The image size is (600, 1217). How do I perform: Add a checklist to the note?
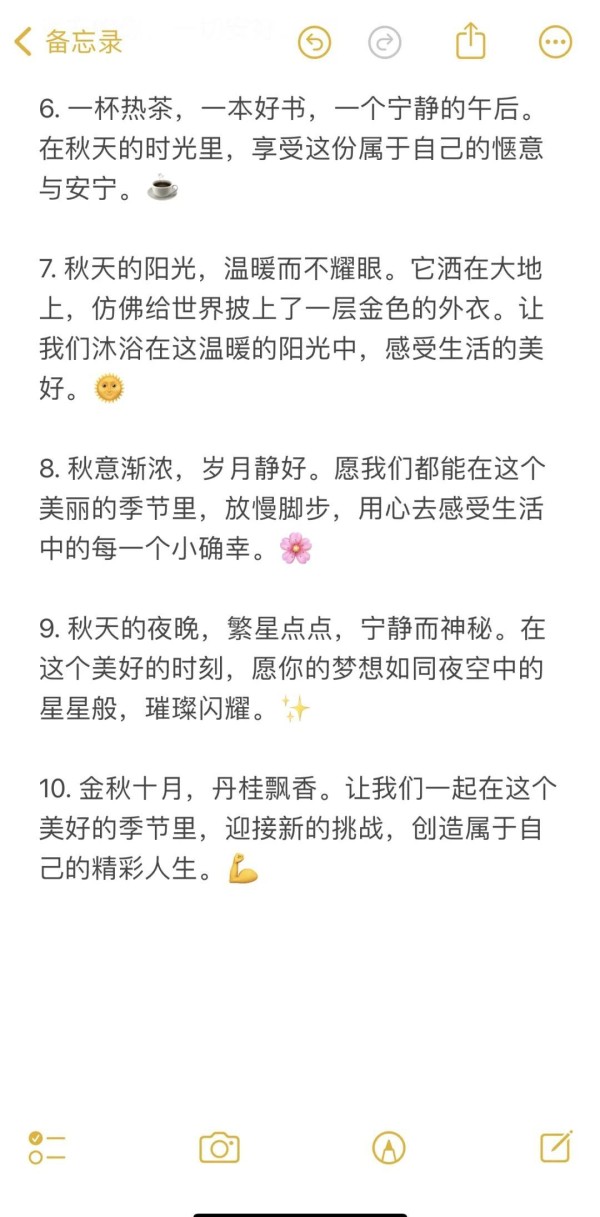tap(47, 1147)
